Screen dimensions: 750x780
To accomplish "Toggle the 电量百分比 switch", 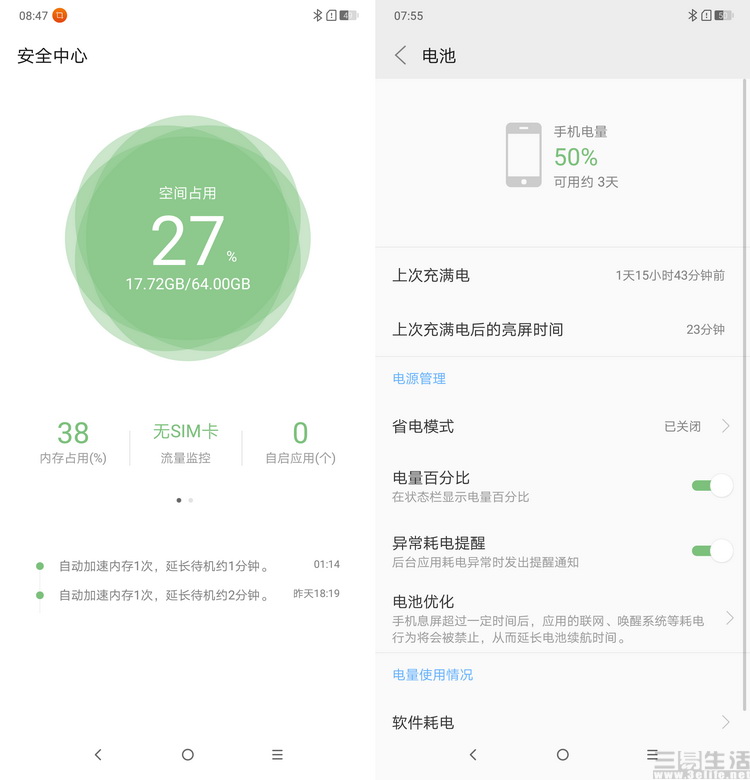I will point(712,485).
